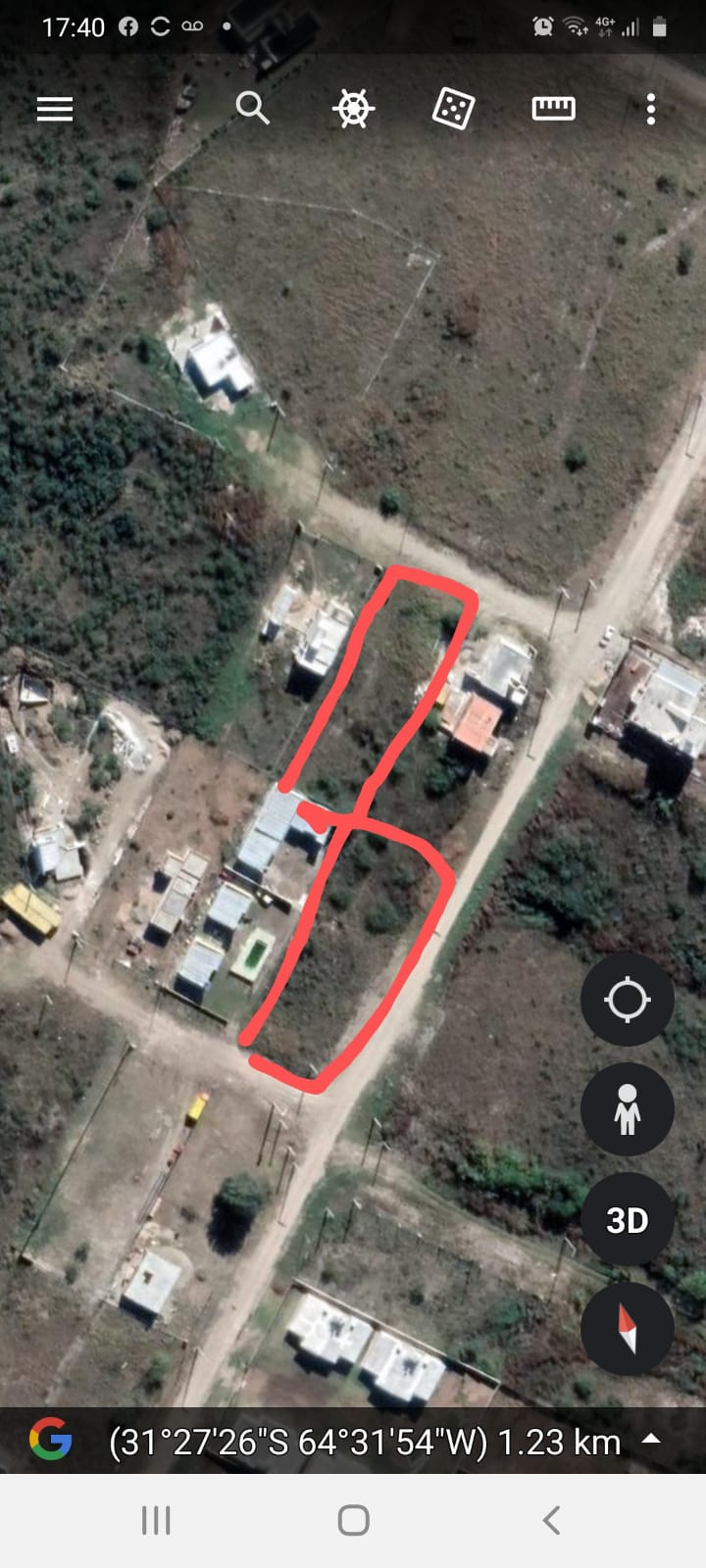706x1568 pixels.
Task: Center map on my location
Action: pyautogui.click(x=628, y=1000)
